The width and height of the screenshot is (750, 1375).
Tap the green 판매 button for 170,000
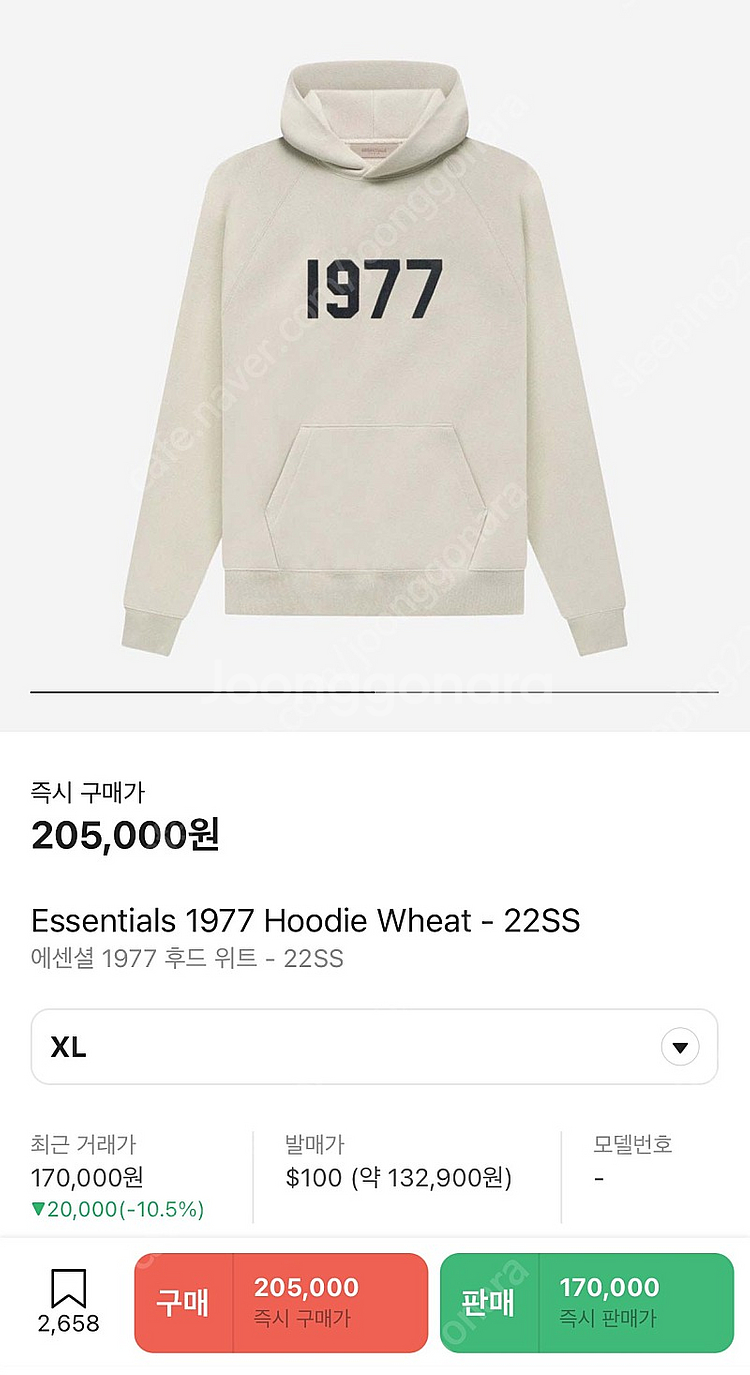click(x=587, y=1303)
